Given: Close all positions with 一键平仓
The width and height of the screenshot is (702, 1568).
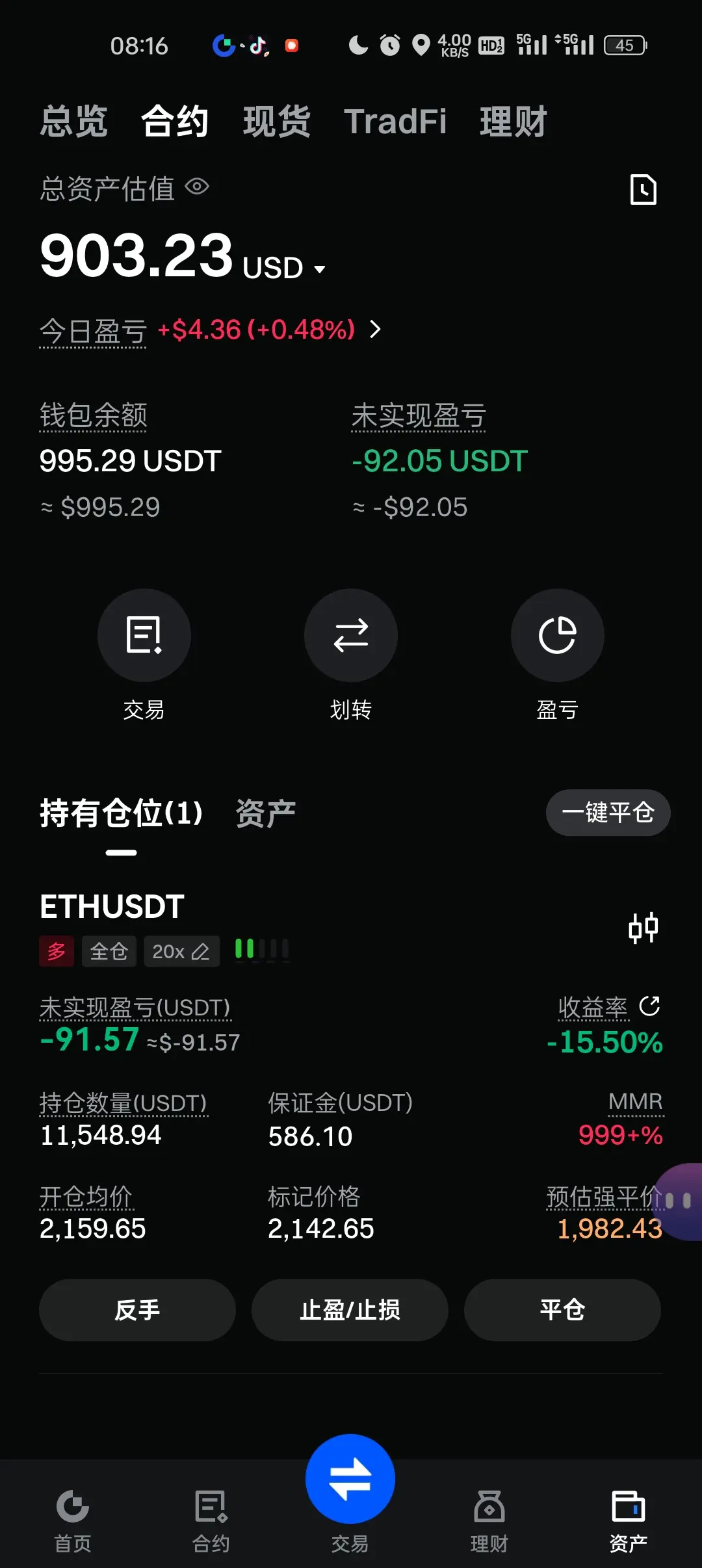Looking at the screenshot, I should (608, 813).
